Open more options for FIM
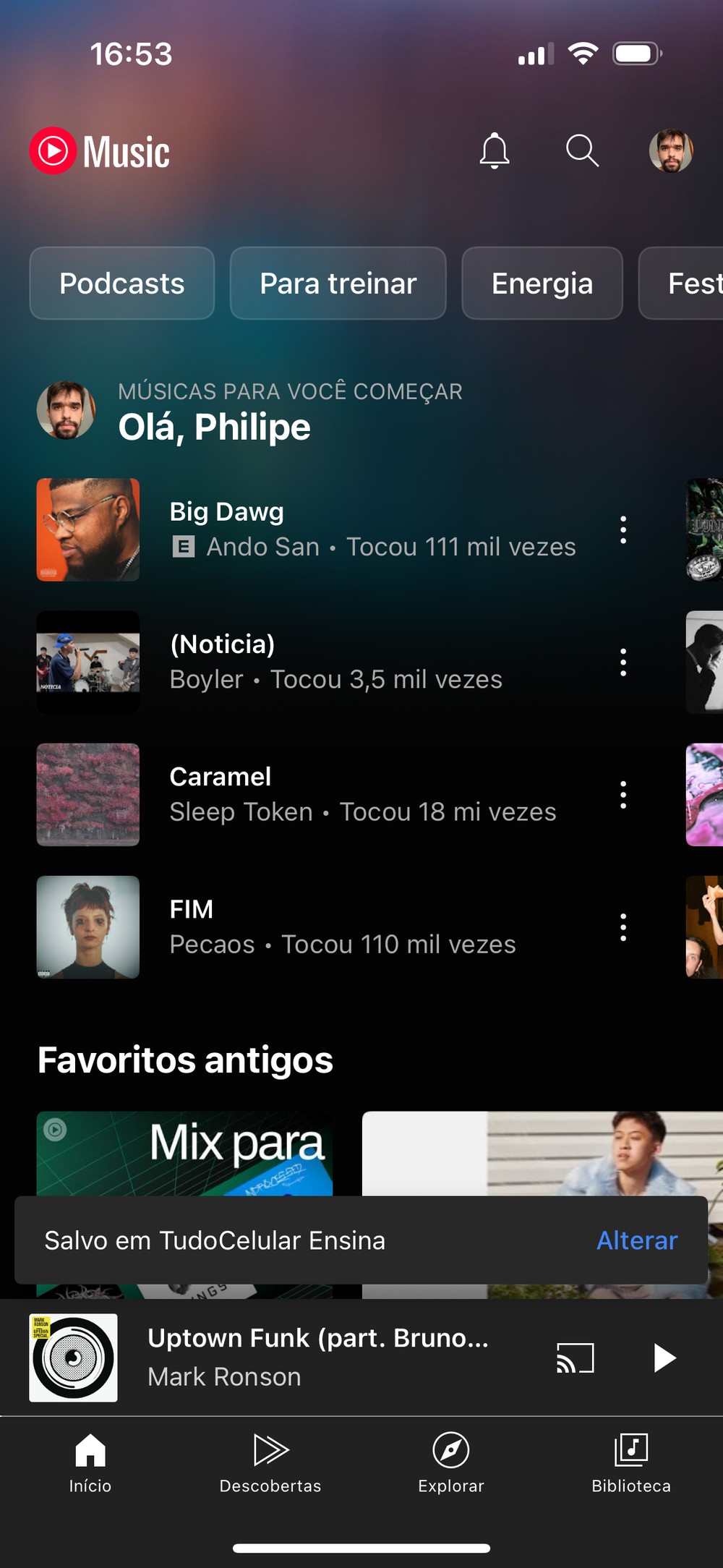The width and height of the screenshot is (723, 1568). pyautogui.click(x=623, y=926)
